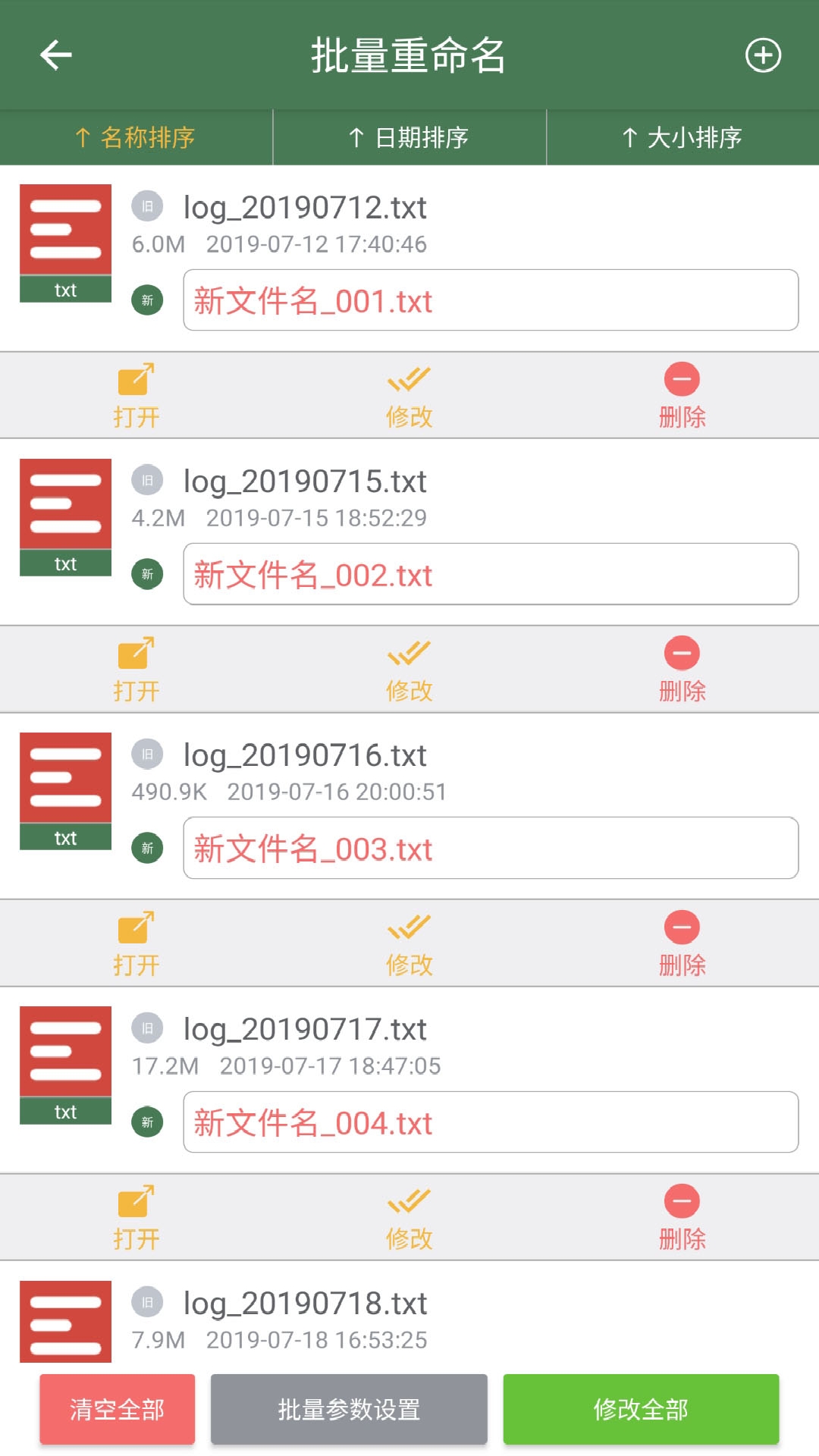
Task: Switch sorting to 大小排序
Action: point(682,137)
